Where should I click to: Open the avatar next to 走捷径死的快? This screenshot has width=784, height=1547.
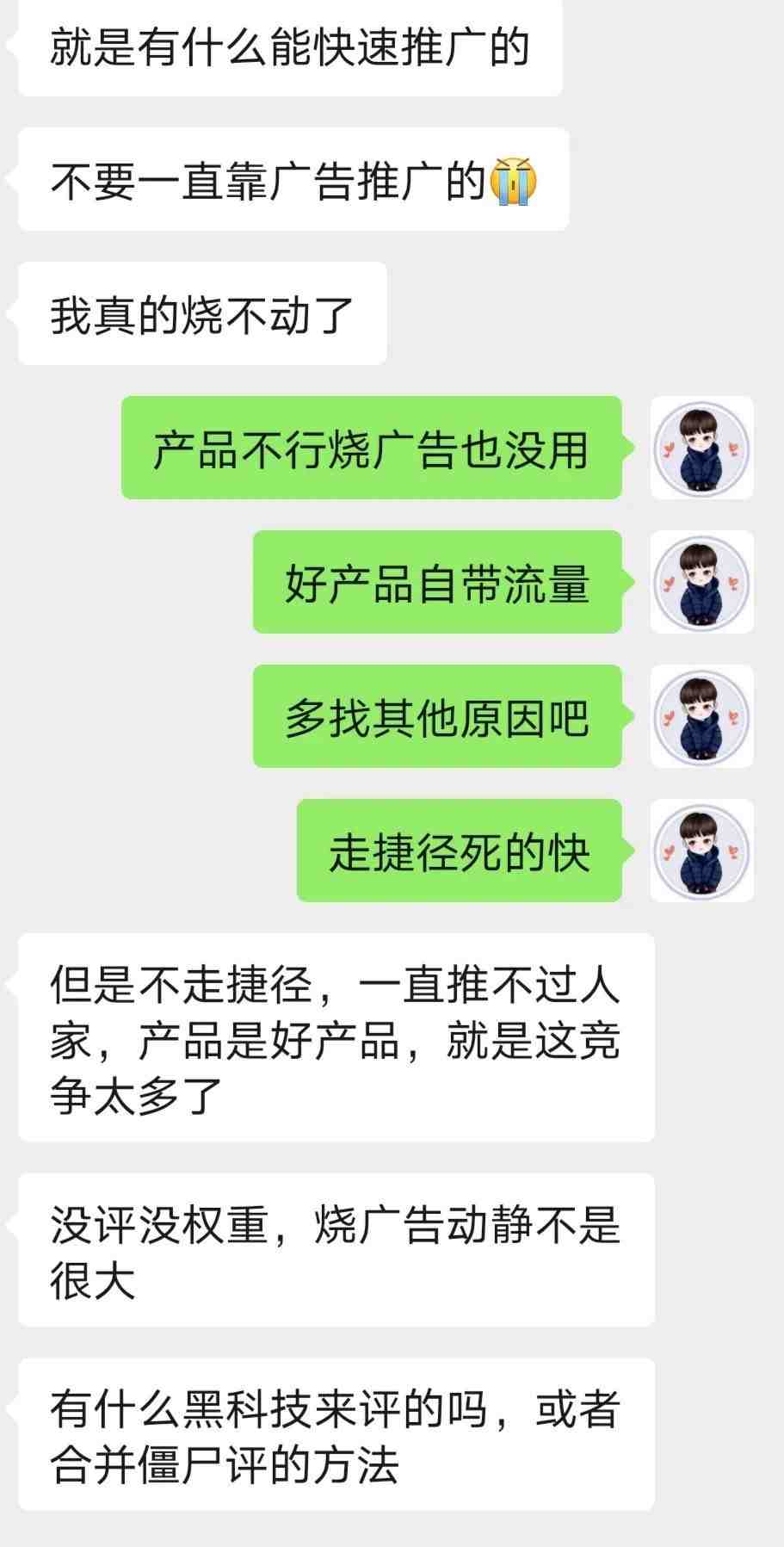click(701, 851)
